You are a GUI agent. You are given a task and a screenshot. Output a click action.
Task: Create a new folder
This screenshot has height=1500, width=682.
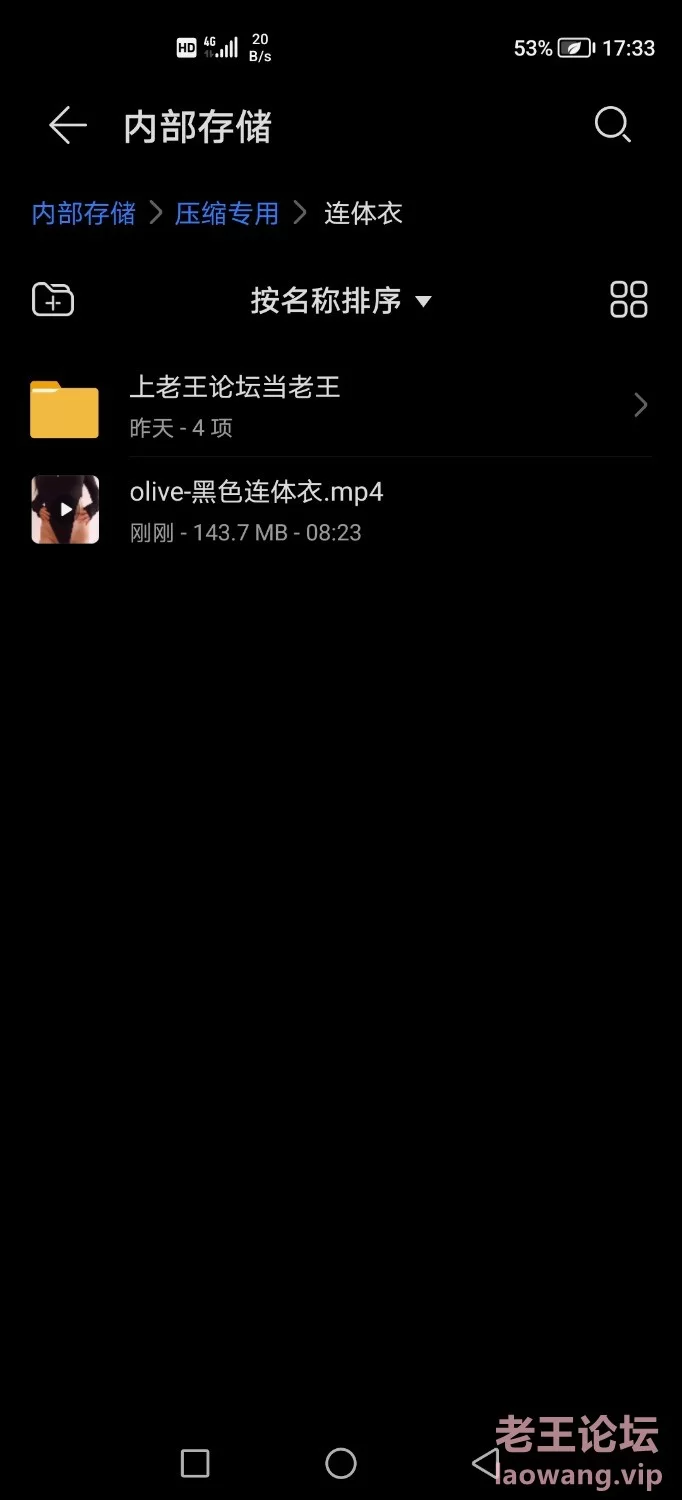pos(53,299)
